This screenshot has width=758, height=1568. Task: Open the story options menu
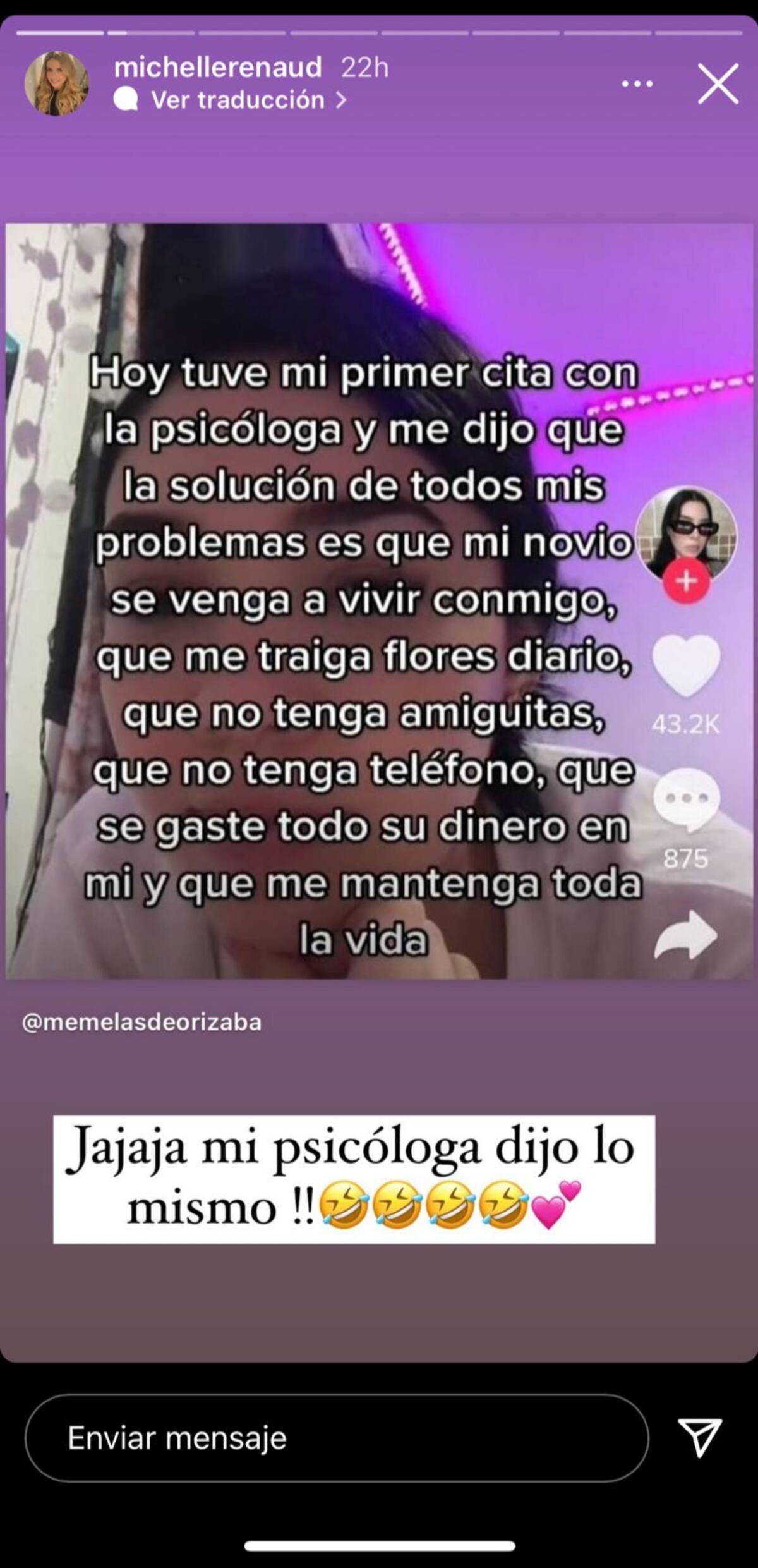(637, 83)
